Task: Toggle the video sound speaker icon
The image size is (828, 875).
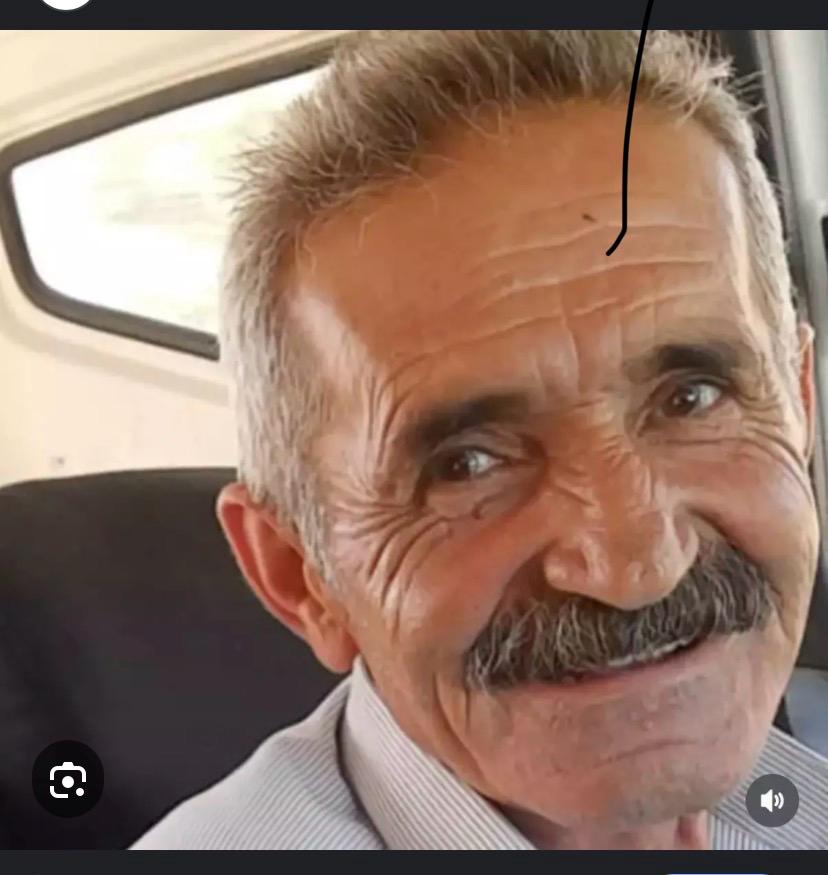Action: tap(772, 800)
